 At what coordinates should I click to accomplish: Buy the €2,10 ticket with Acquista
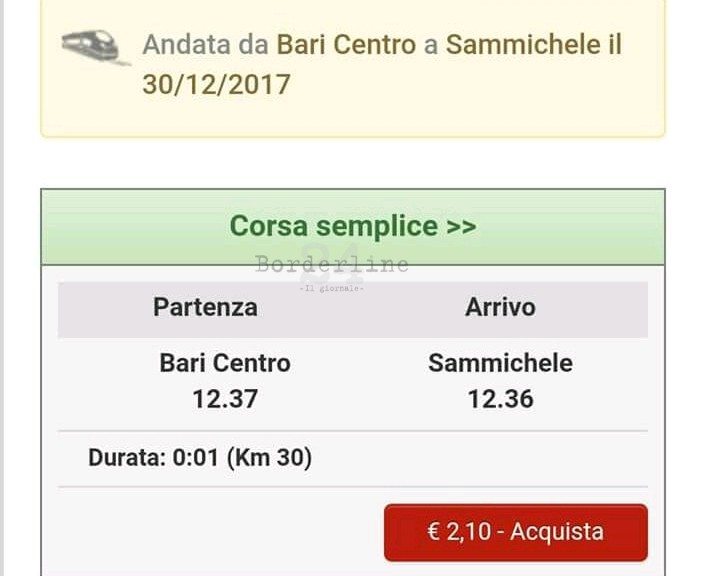click(x=515, y=531)
